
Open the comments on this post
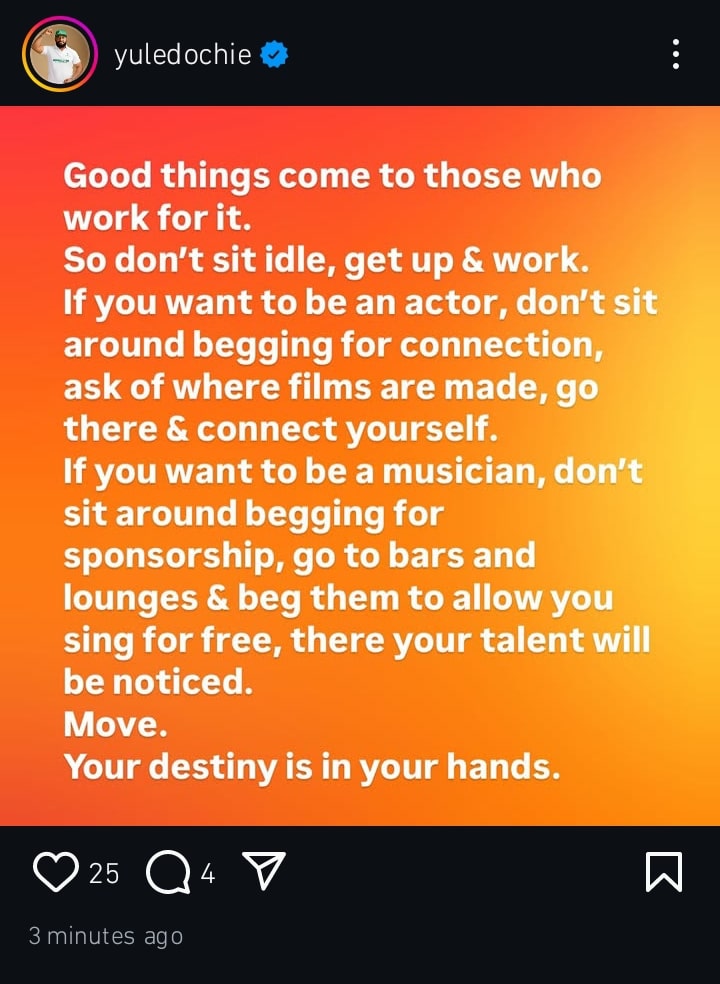[168, 874]
